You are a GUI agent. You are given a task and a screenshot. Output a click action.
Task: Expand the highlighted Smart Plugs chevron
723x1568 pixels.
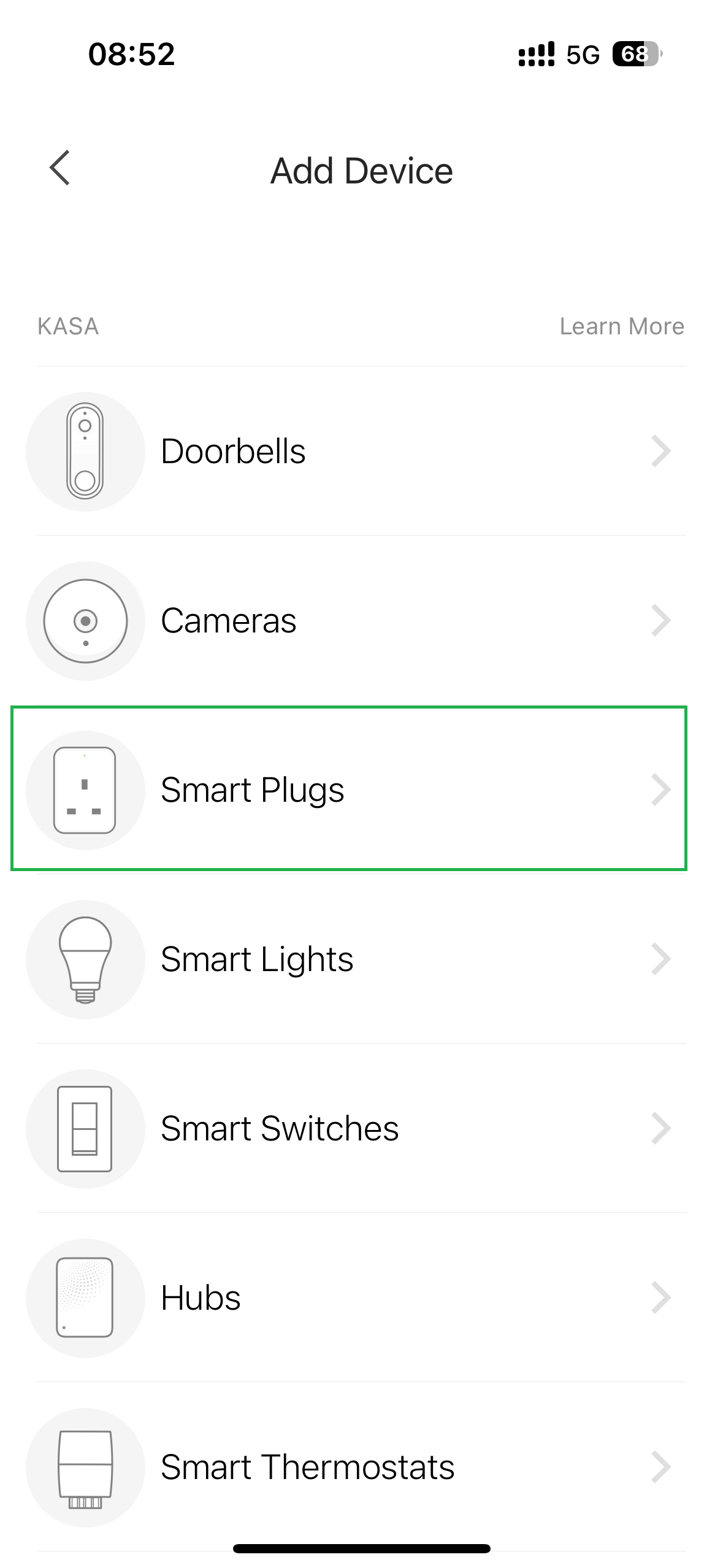tap(662, 789)
